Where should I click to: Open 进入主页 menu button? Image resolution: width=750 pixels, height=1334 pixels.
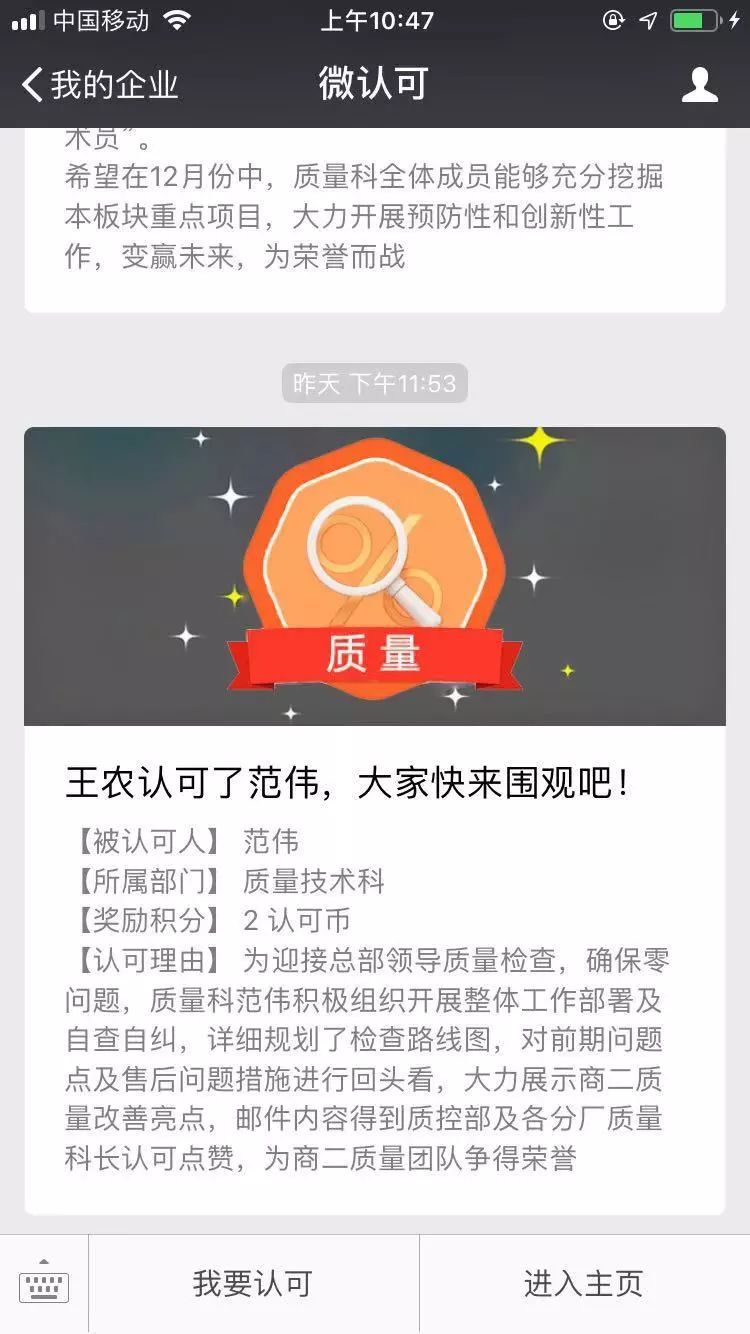[583, 1284]
